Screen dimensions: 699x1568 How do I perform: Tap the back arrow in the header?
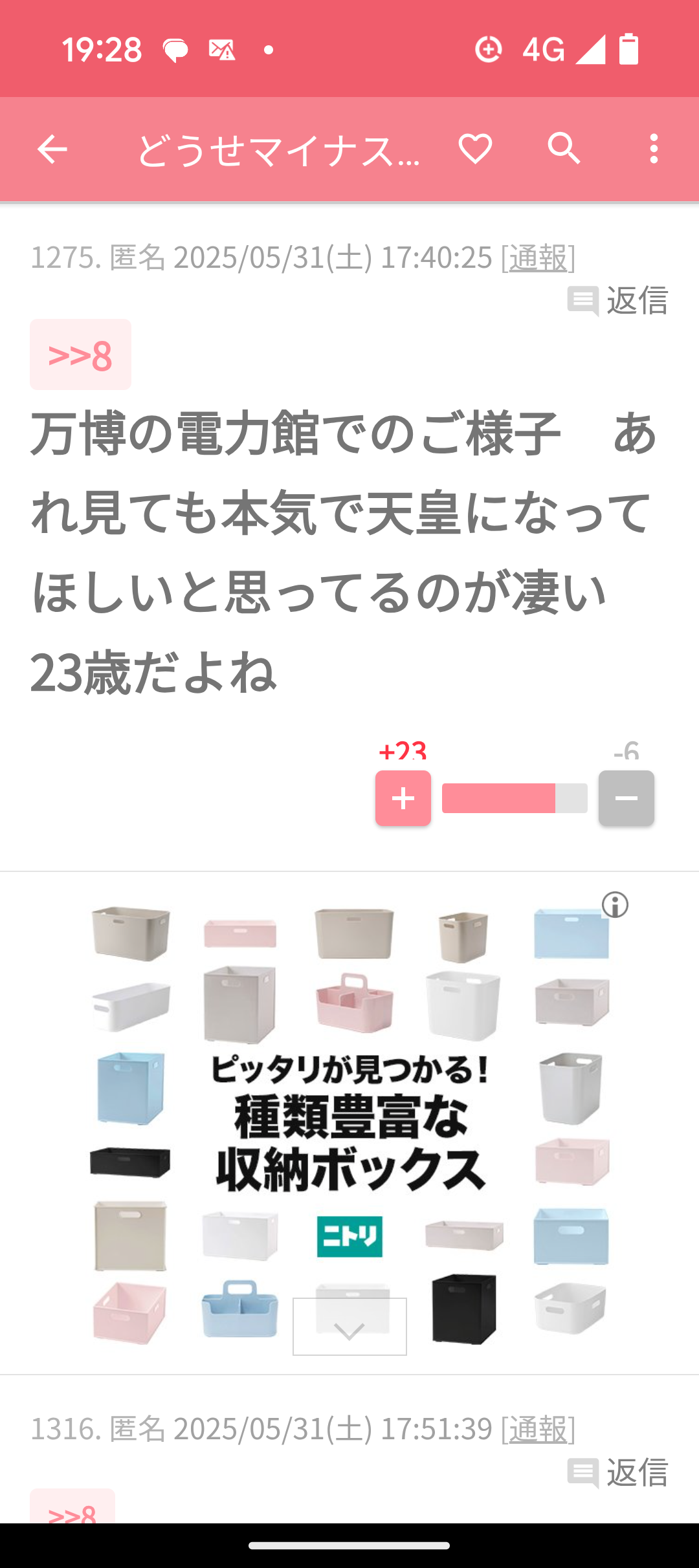point(52,149)
